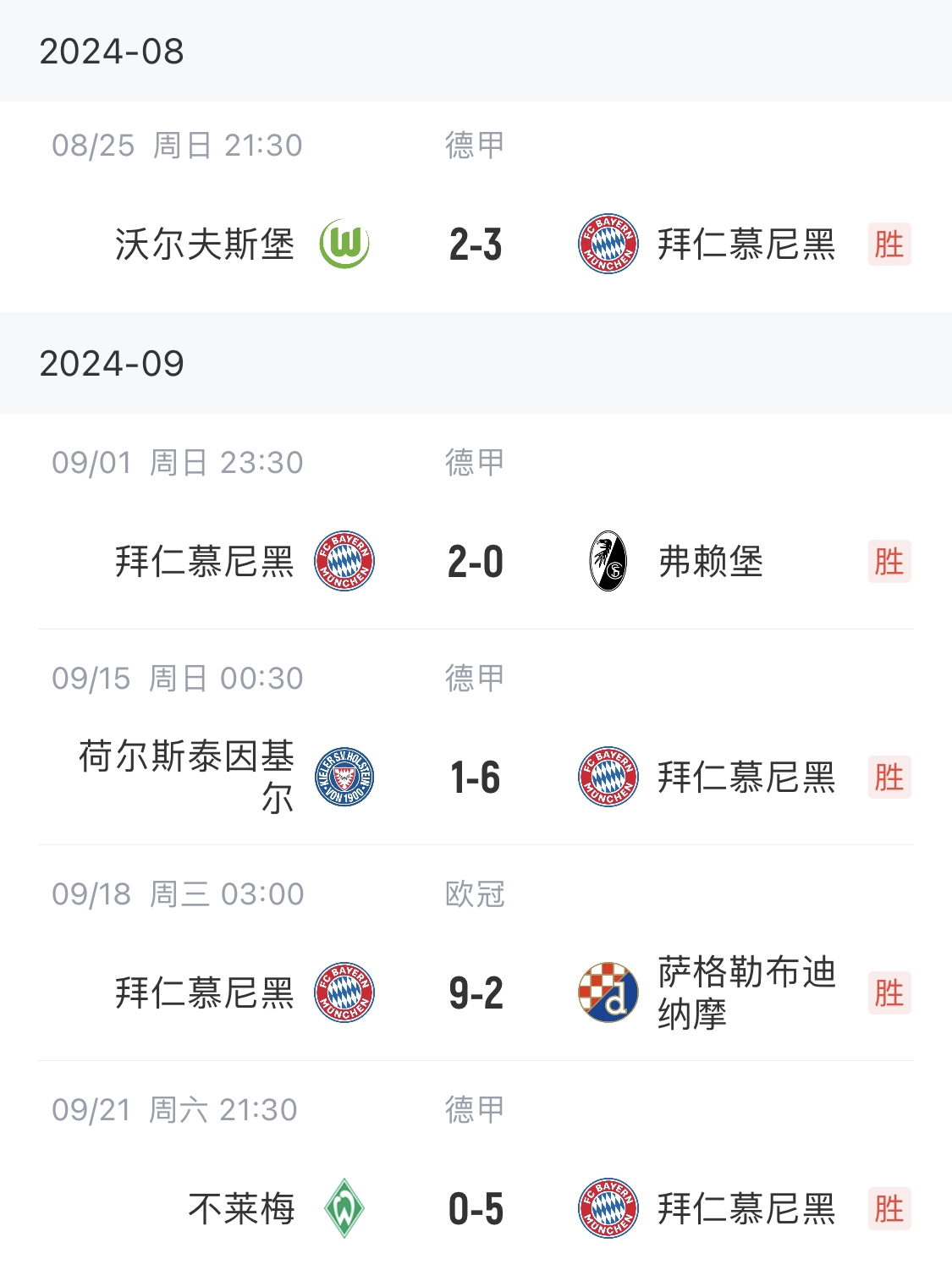Open the Wolfsburg 2-3 Bayern match on 08/25
This screenshot has height=1270, width=952.
476,245
